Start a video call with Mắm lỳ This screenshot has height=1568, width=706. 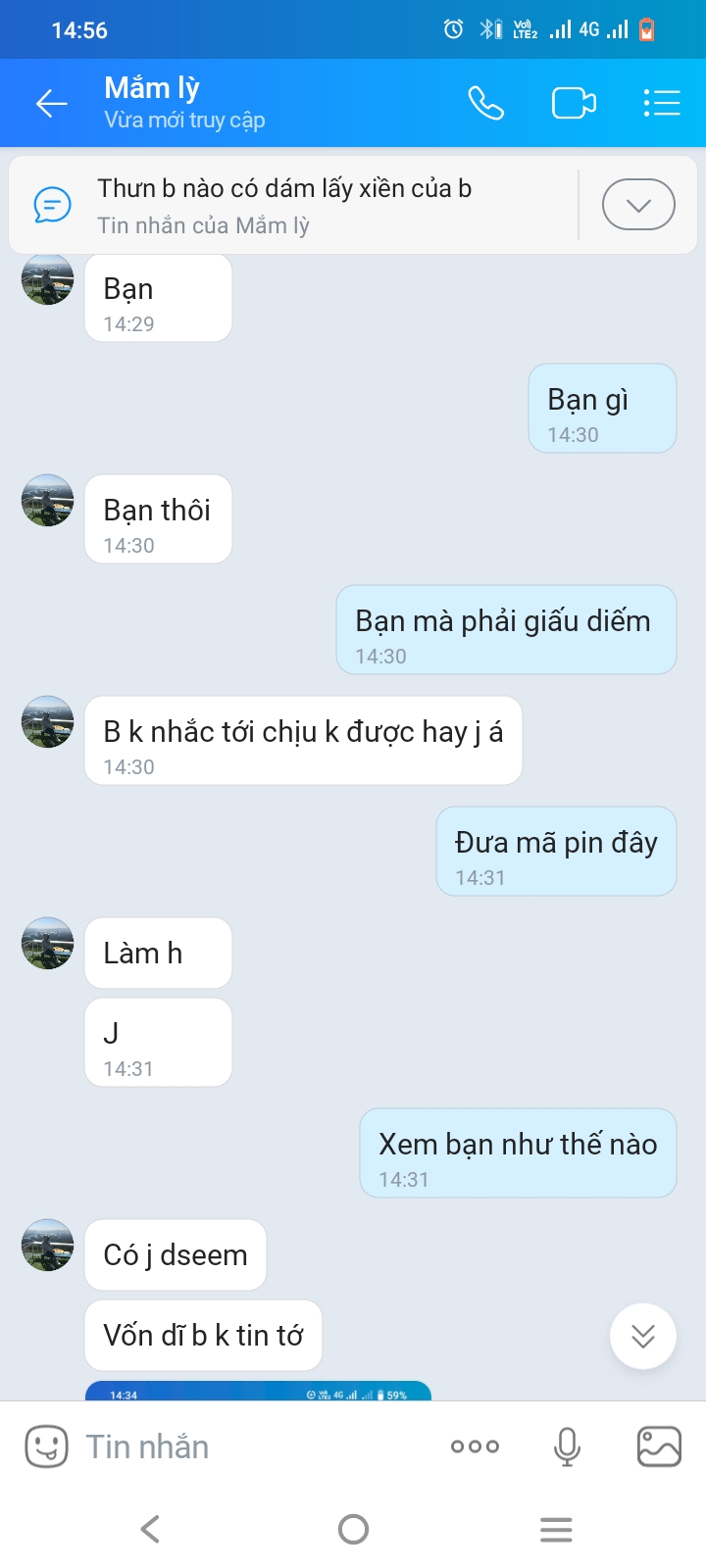coord(574,103)
